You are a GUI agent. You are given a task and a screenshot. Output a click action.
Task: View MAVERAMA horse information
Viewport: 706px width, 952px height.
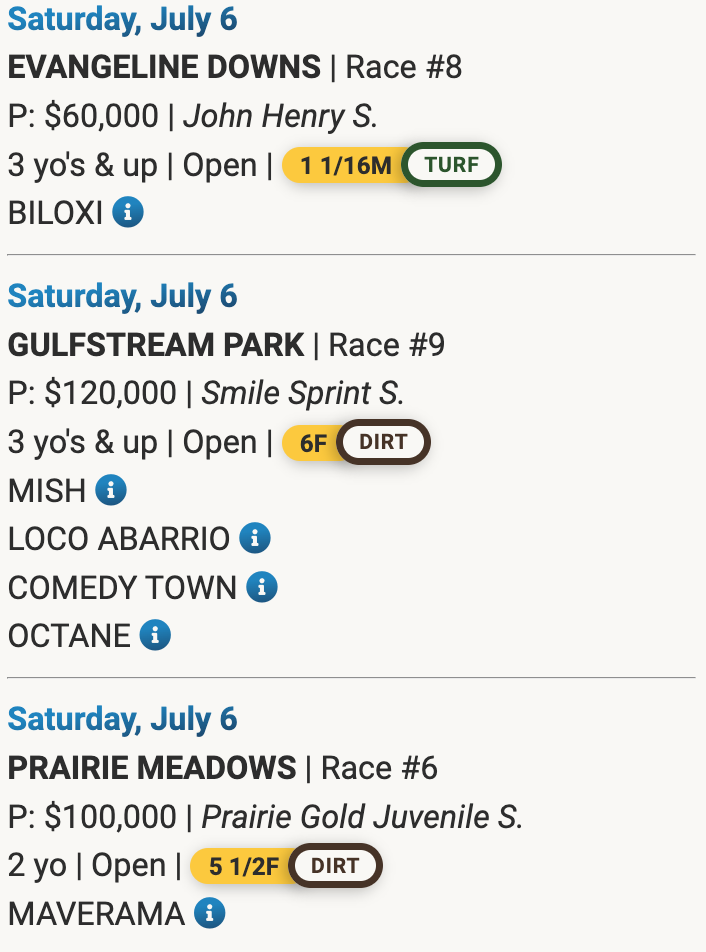pyautogui.click(x=209, y=913)
